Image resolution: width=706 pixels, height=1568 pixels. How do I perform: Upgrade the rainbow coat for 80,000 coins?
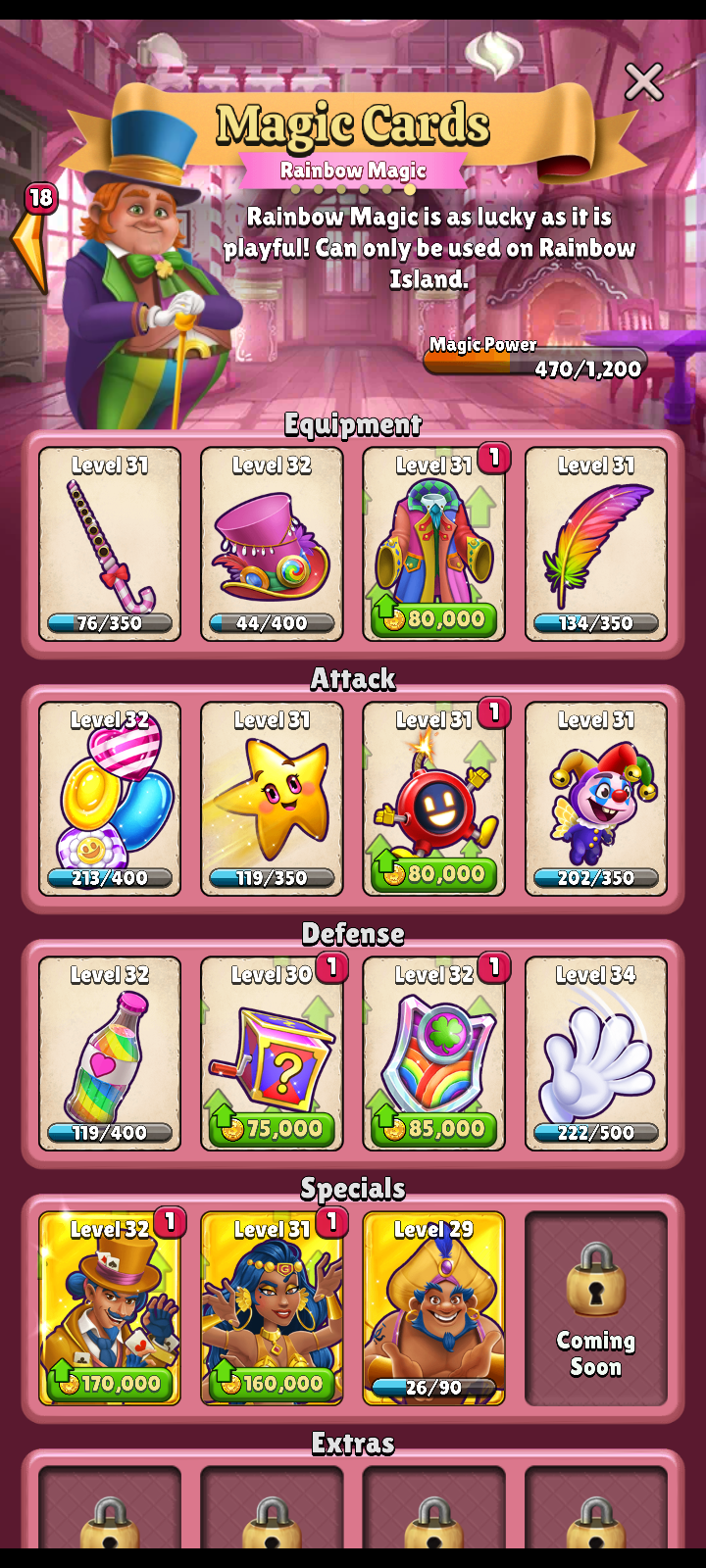pos(434,619)
